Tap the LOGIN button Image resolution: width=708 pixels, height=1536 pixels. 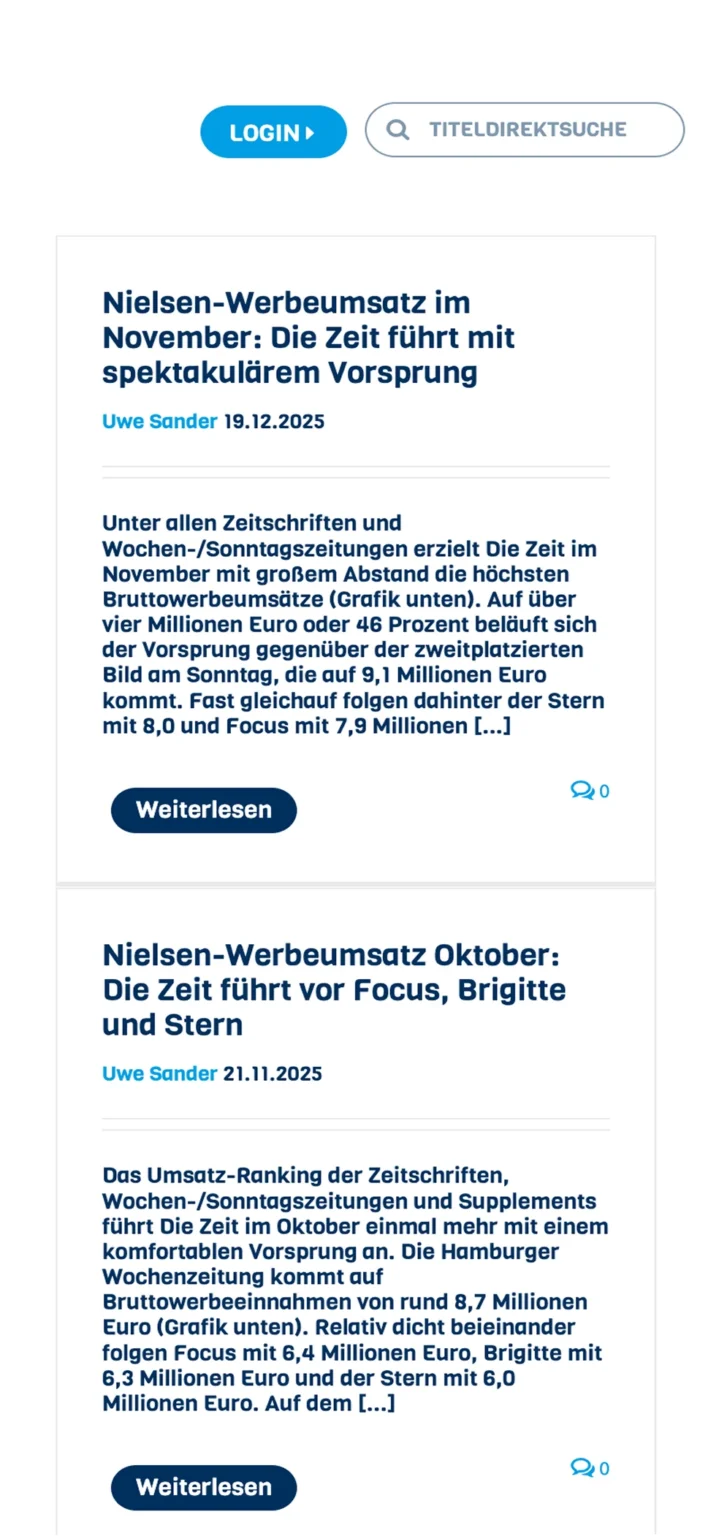273,132
